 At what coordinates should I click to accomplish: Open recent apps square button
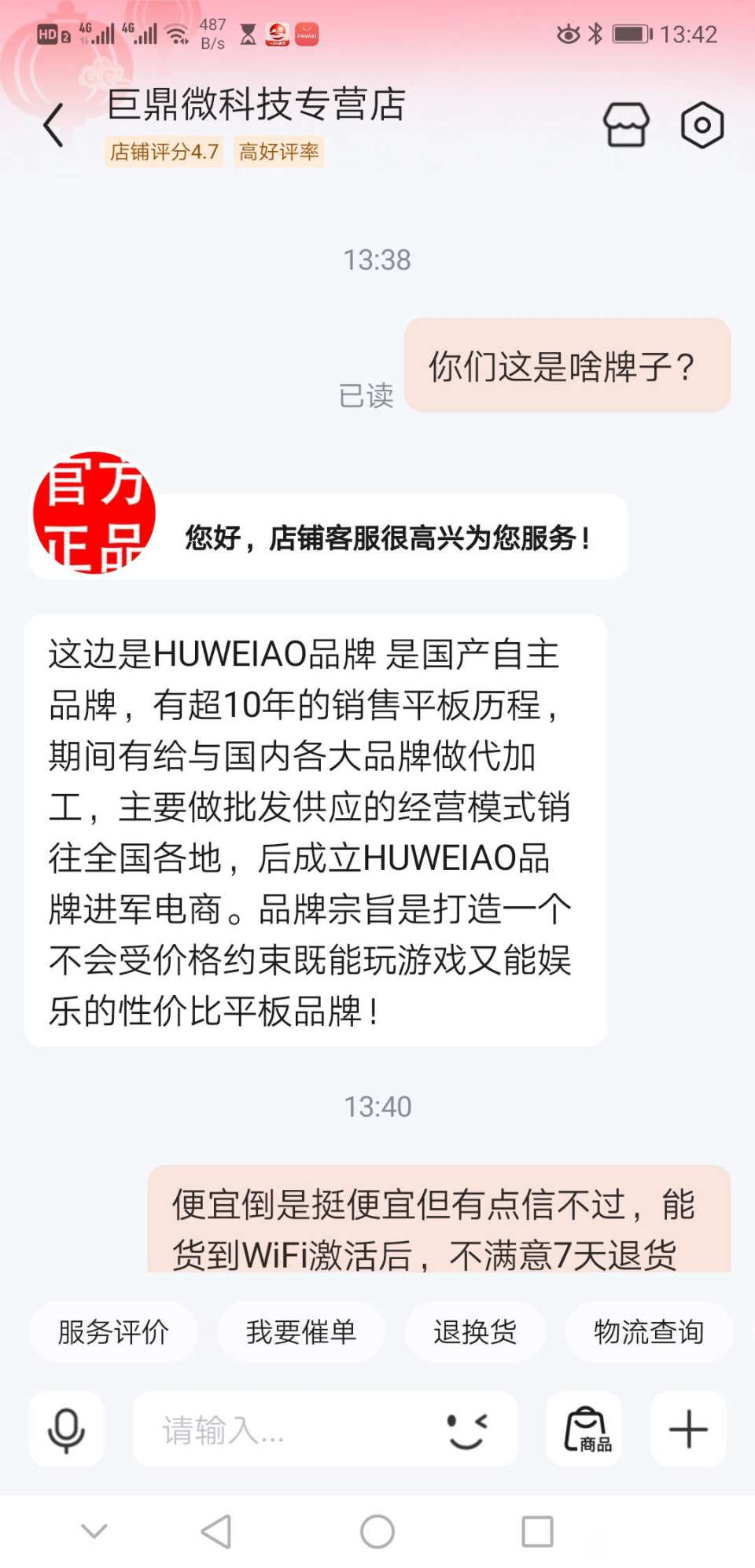pyautogui.click(x=538, y=1531)
